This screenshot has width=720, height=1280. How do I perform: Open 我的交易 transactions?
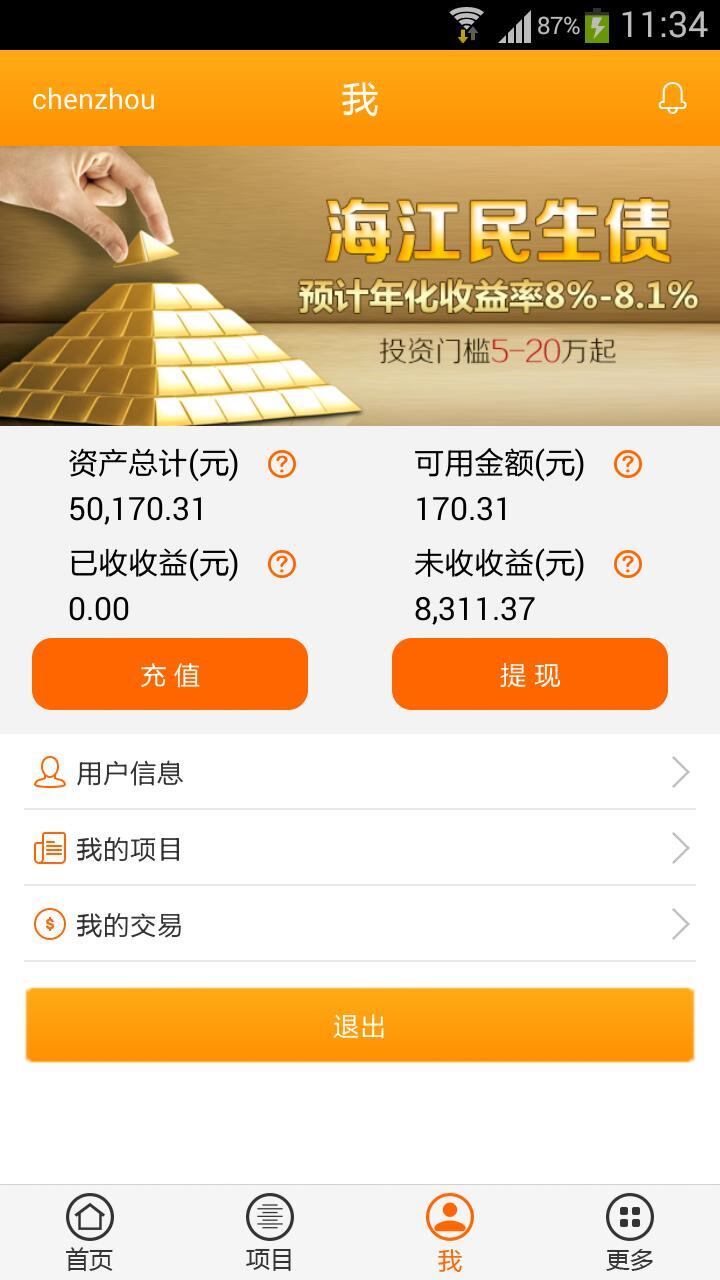(x=360, y=924)
